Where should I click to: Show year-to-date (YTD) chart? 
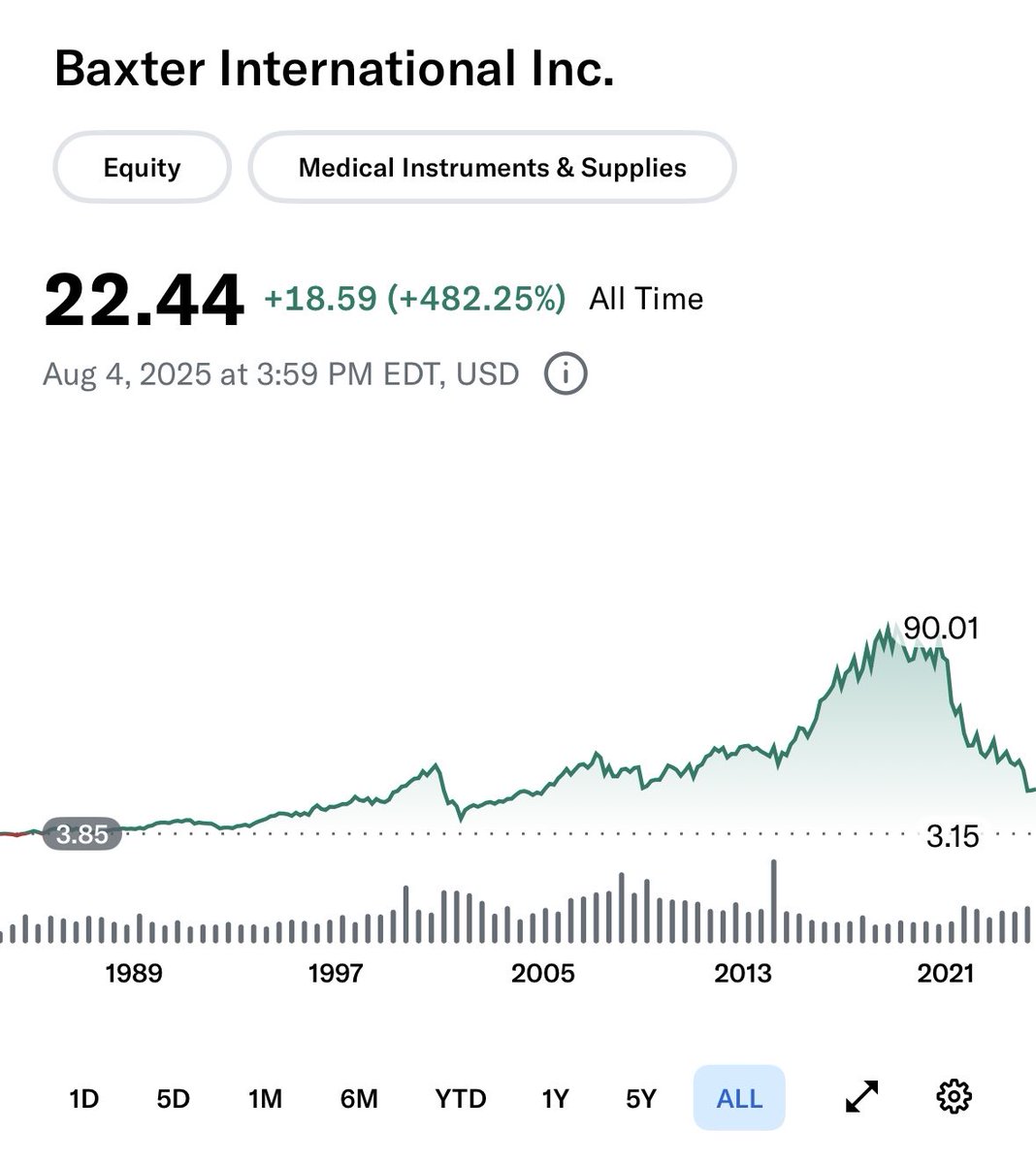pyautogui.click(x=460, y=1098)
